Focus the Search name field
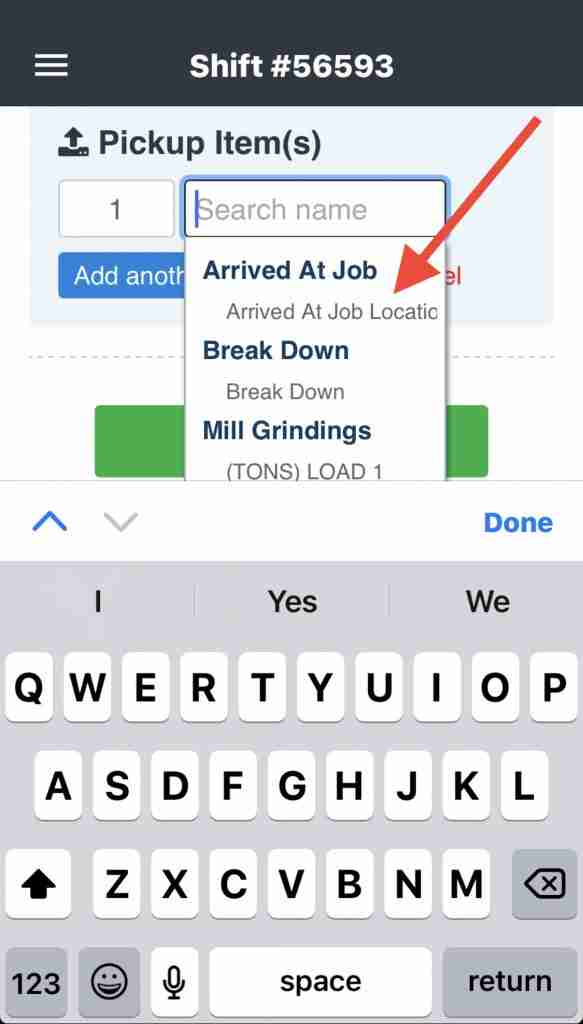This screenshot has width=583, height=1024. (315, 209)
